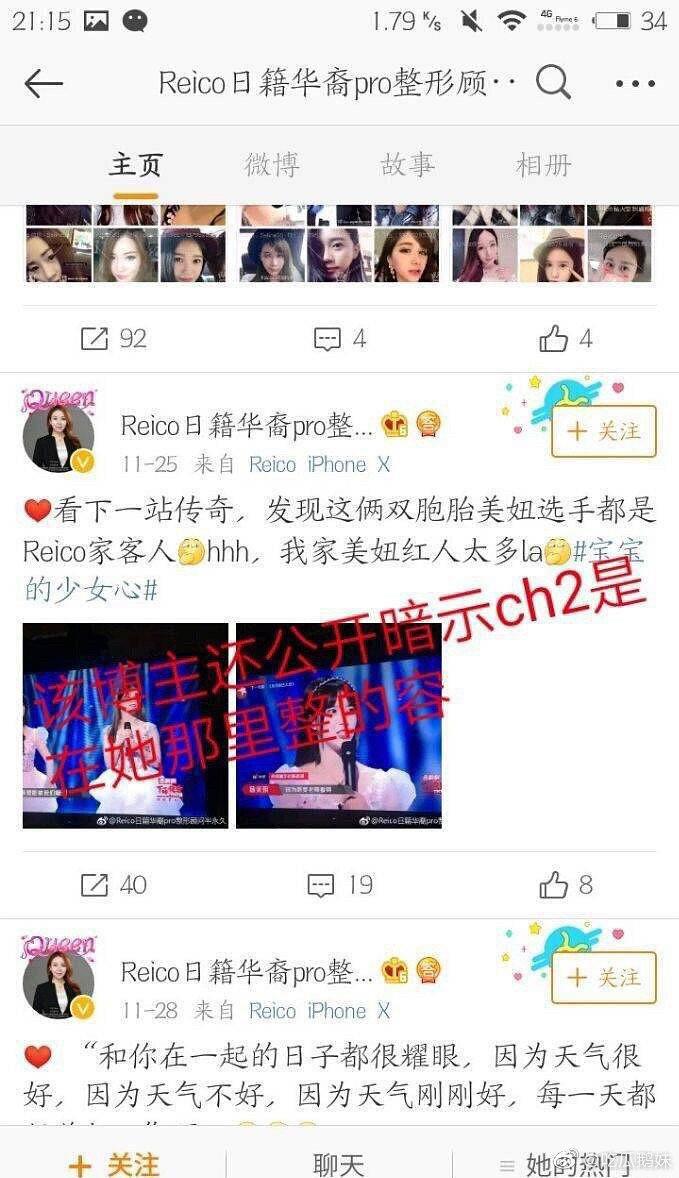This screenshot has width=679, height=1178.
Task: Select the 主页 tab
Action: coord(136,165)
